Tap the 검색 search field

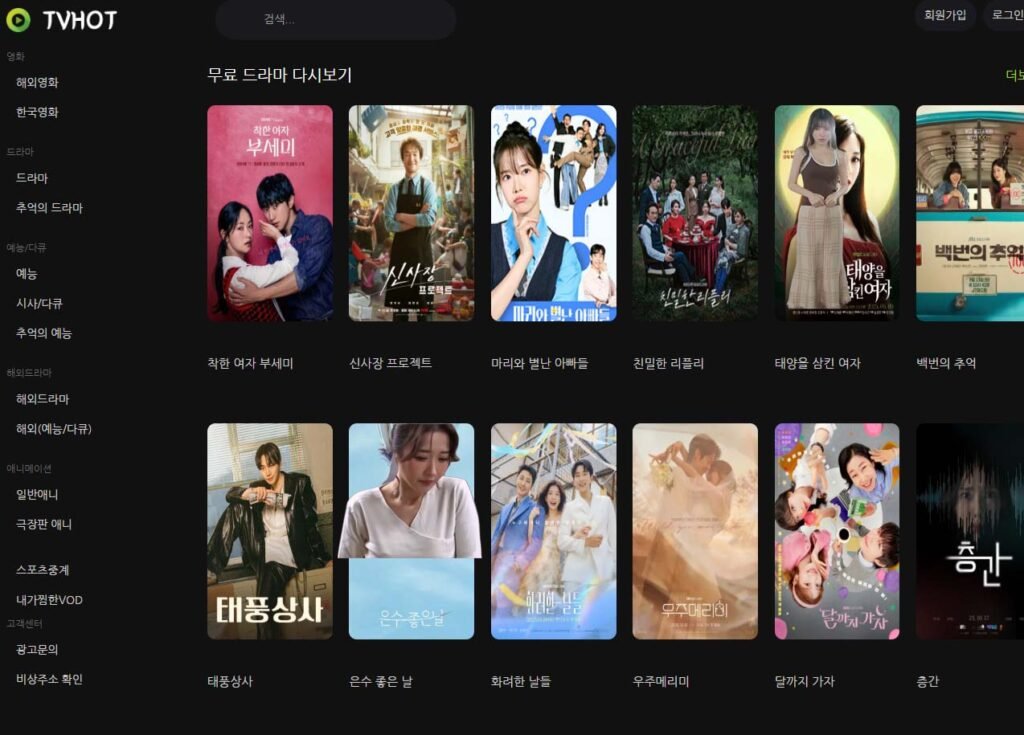[335, 19]
